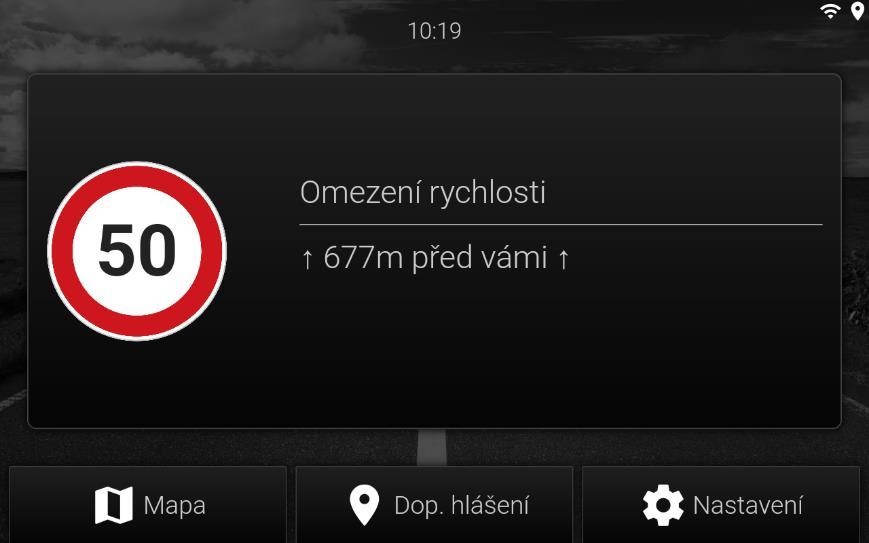869x543 pixels.
Task: Open the Omezení rychlosti alert card
Action: click(x=434, y=250)
